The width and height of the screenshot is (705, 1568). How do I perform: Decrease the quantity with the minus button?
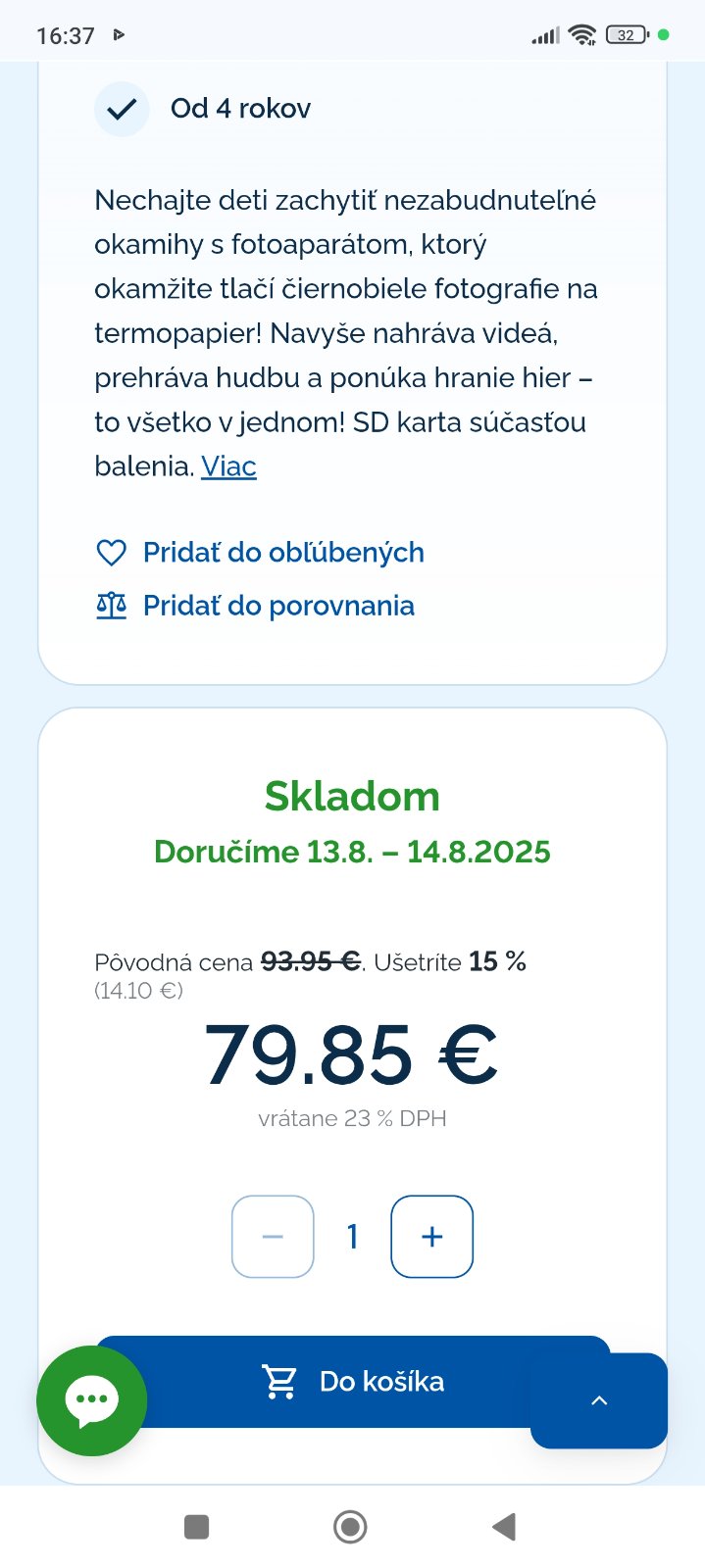click(x=273, y=1237)
